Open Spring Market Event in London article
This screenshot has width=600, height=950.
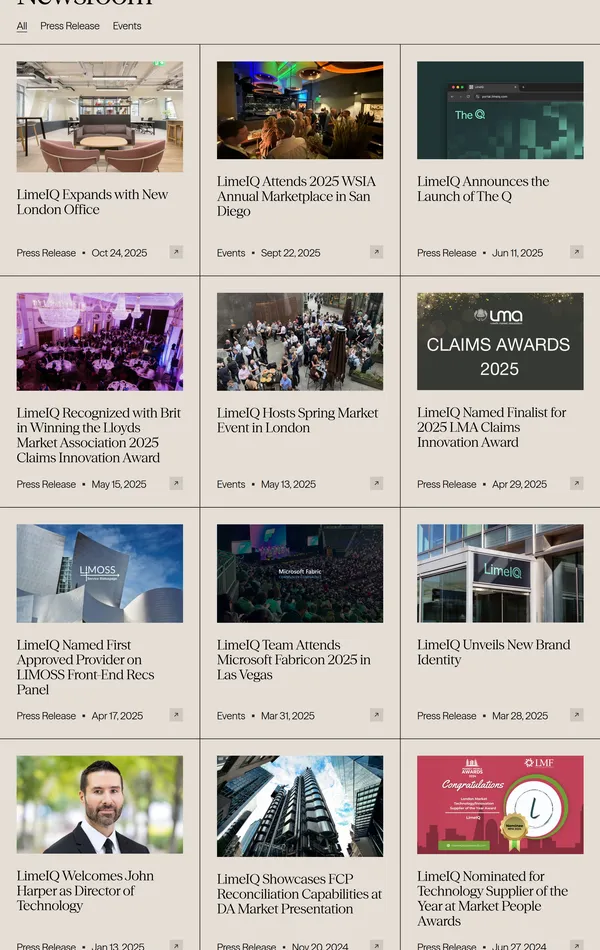pyautogui.click(x=297, y=420)
